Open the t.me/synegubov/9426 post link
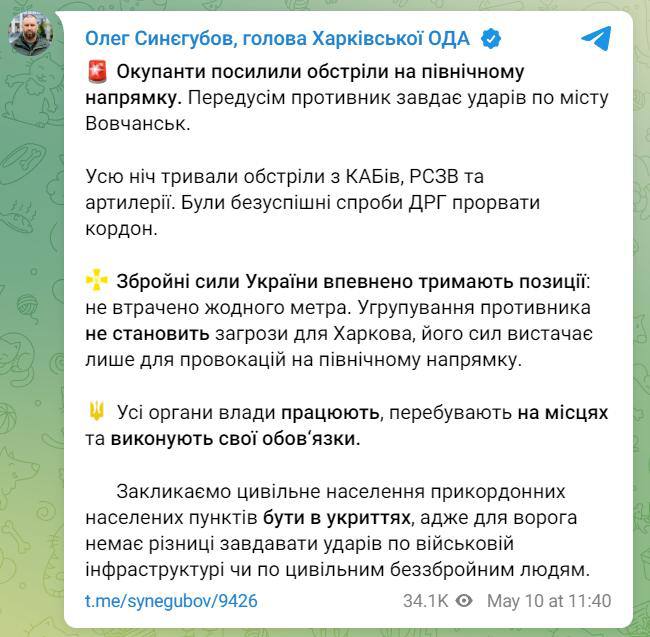 tap(171, 601)
